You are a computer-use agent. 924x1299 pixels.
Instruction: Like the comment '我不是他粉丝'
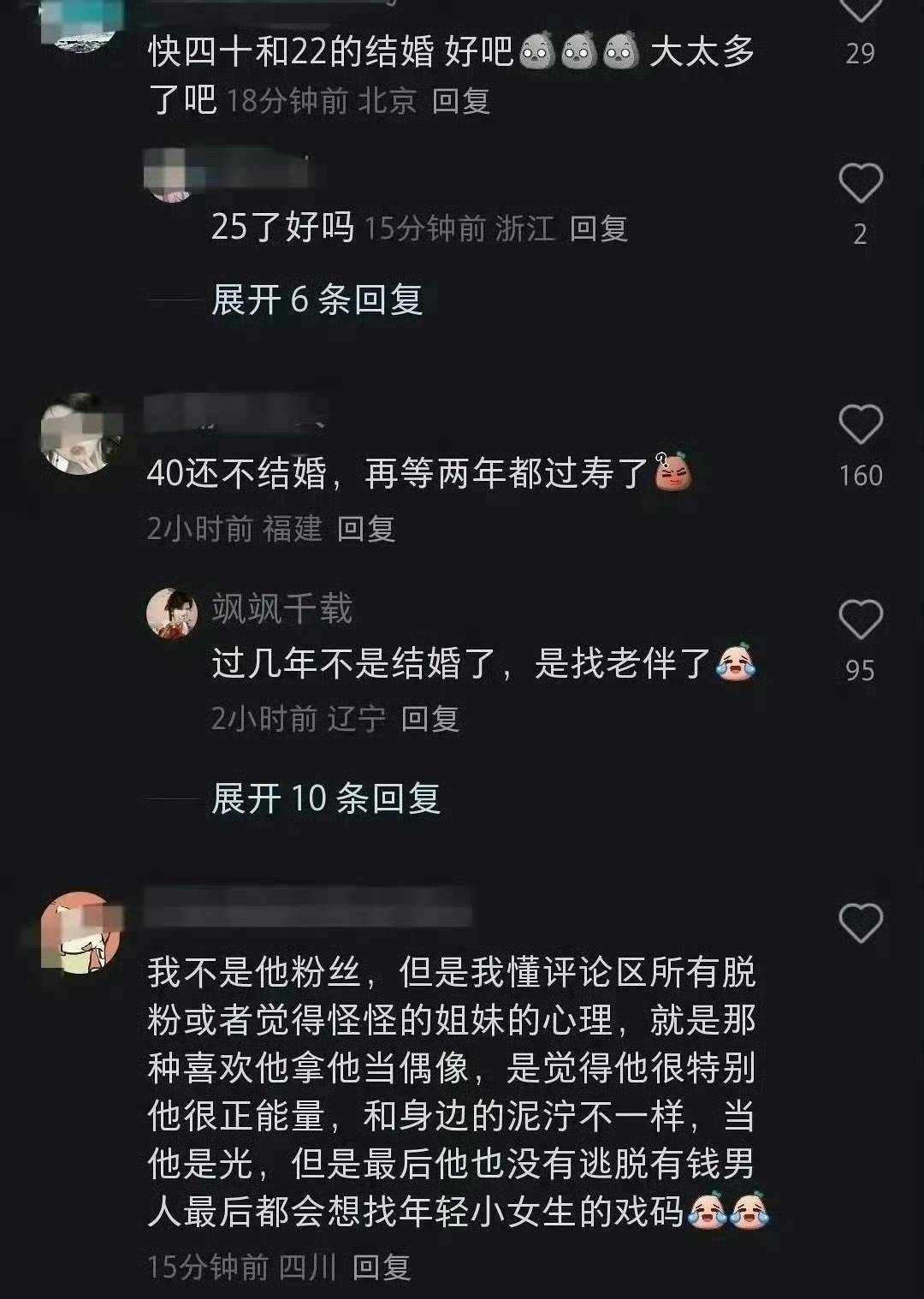tap(860, 923)
